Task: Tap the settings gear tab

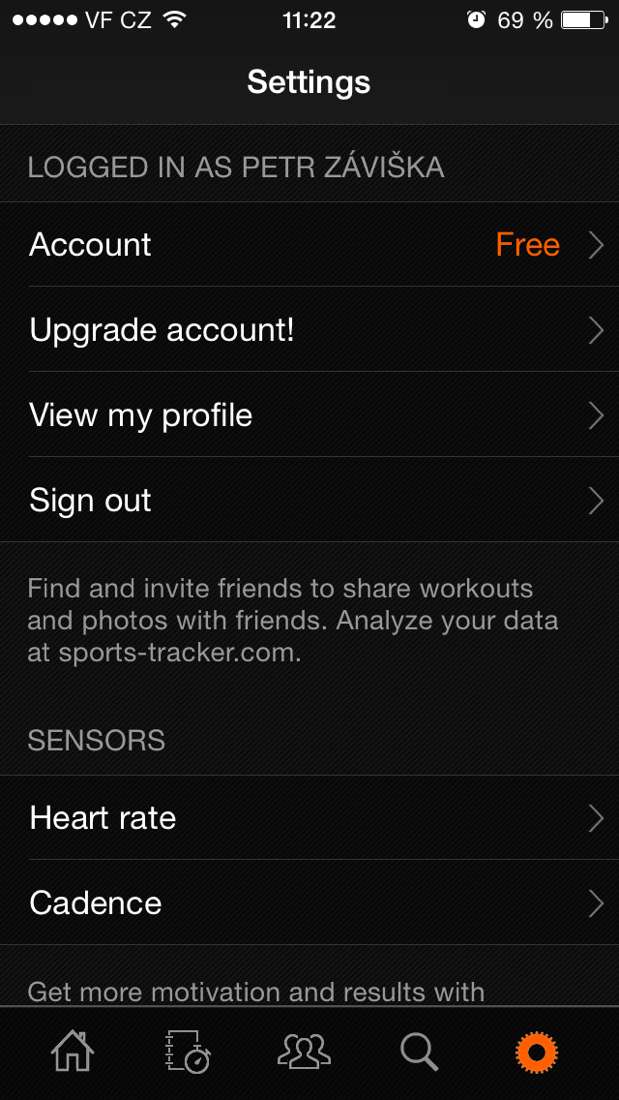Action: click(536, 1052)
